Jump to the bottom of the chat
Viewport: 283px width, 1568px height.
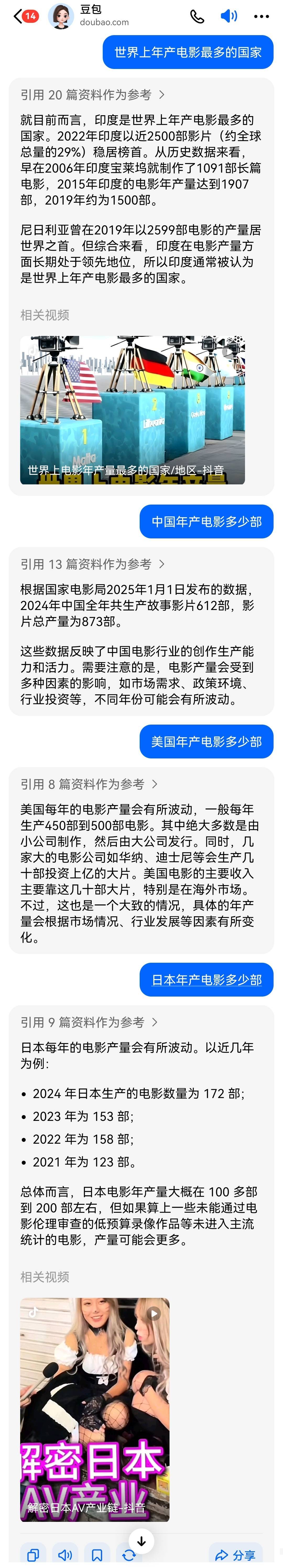141,1541
